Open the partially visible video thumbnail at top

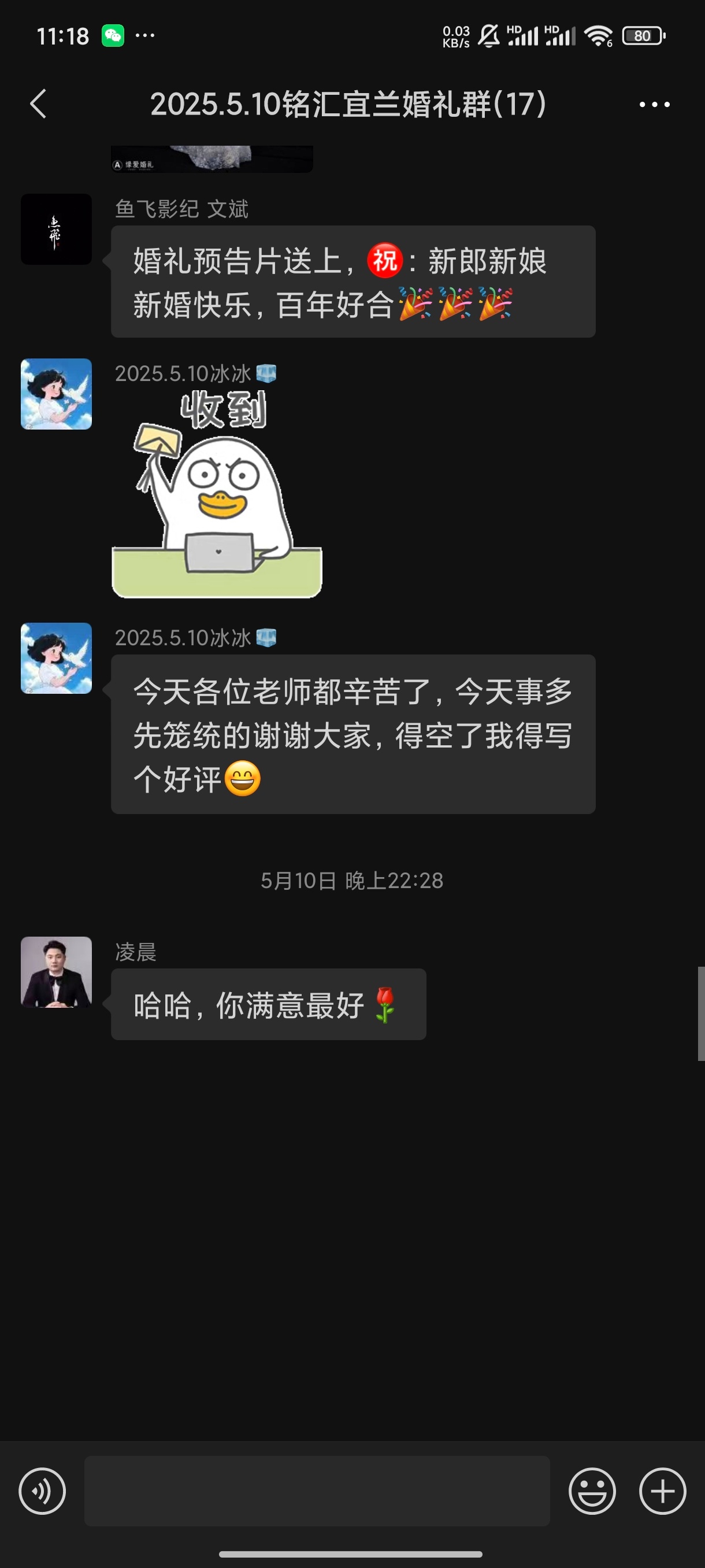click(212, 159)
